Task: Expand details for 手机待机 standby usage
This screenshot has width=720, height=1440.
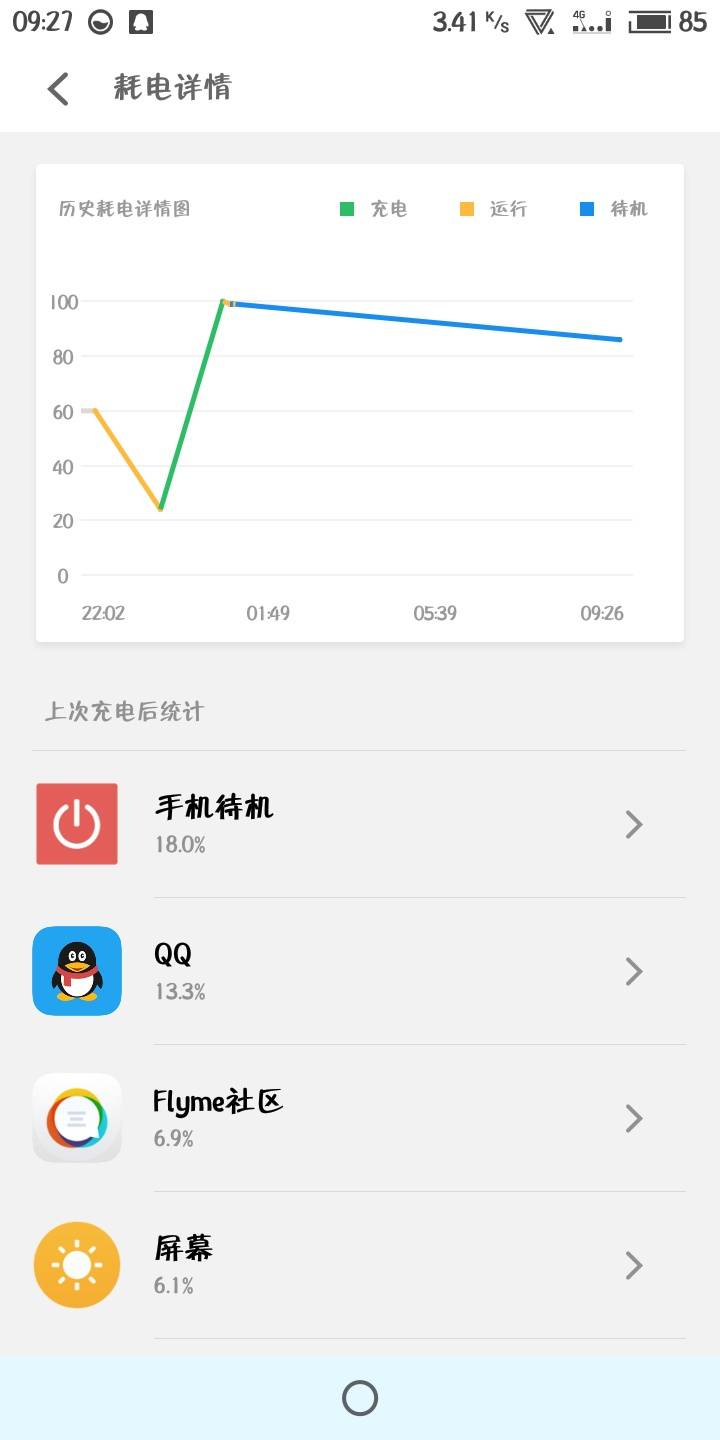Action: (x=633, y=823)
